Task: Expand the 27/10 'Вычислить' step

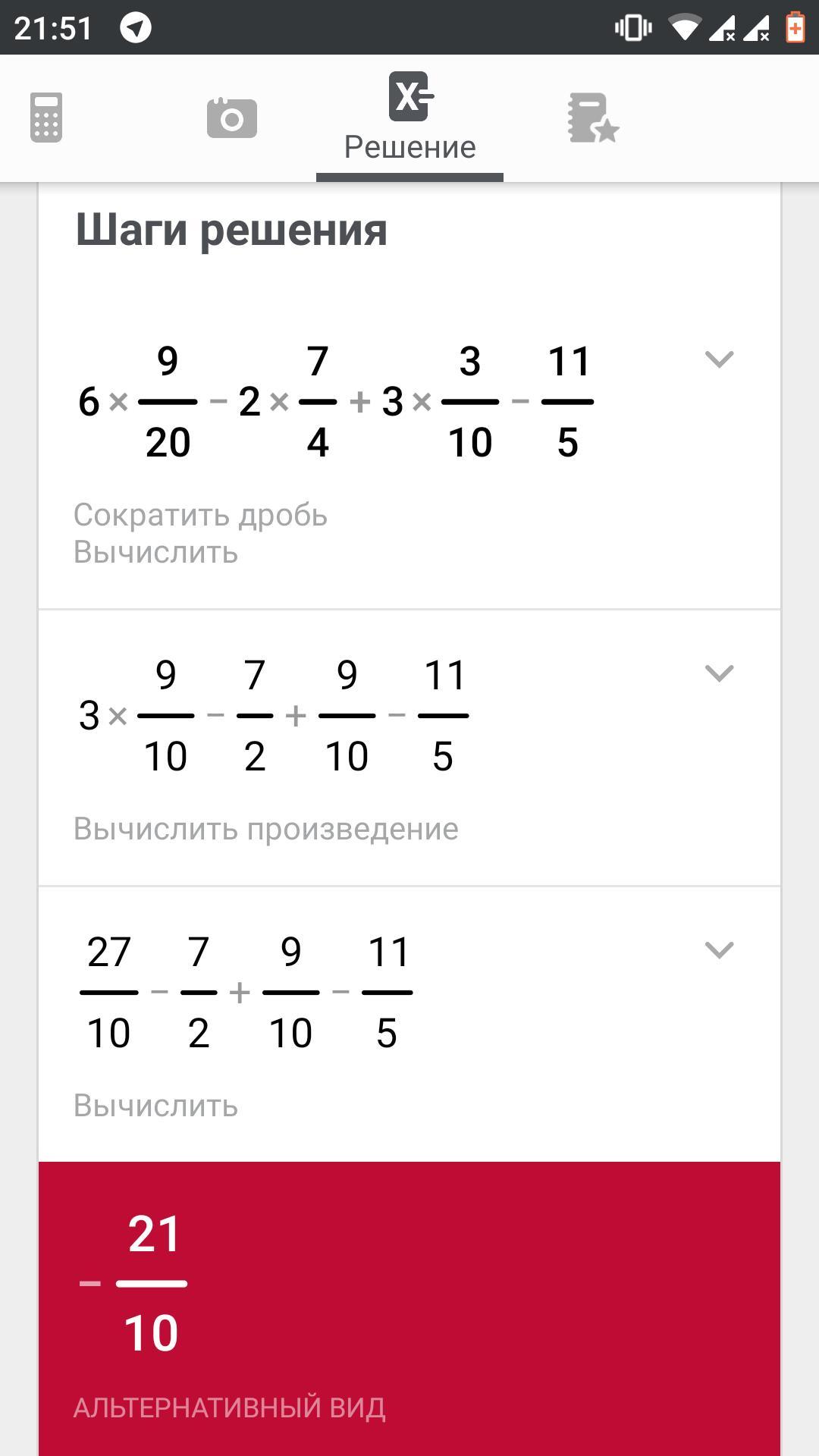Action: click(x=719, y=950)
